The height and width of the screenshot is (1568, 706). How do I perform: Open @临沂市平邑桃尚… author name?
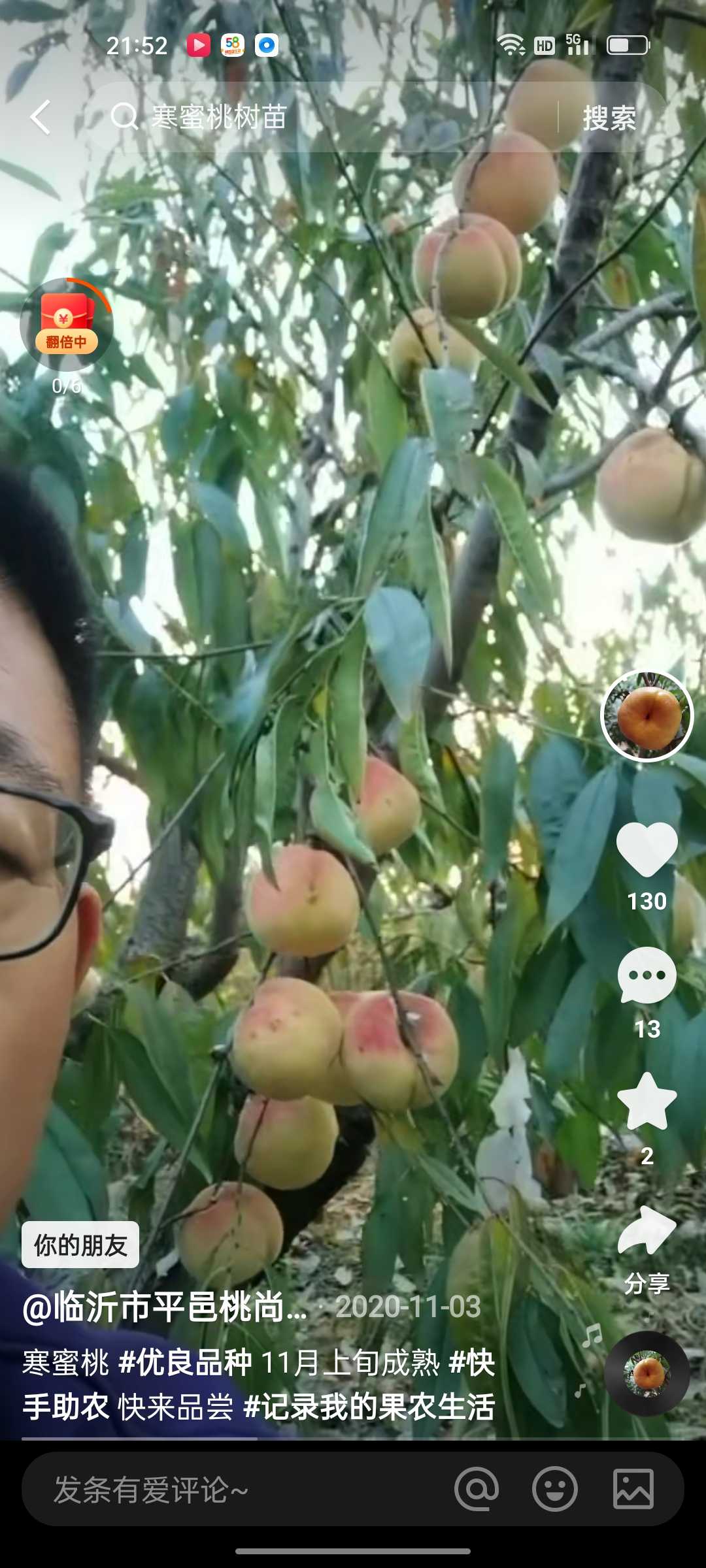pyautogui.click(x=165, y=1307)
